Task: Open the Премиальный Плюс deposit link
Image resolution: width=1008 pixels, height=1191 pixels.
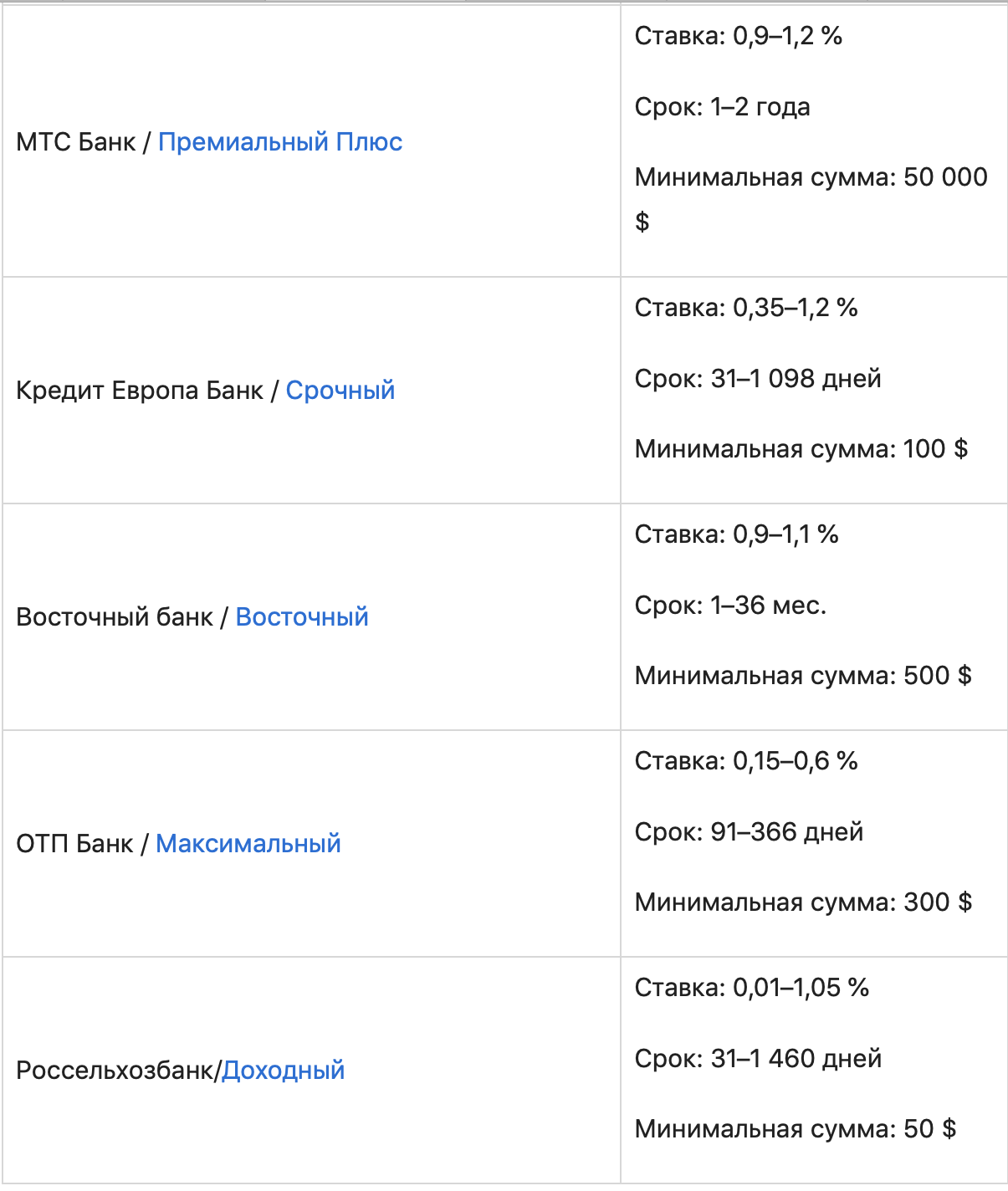Action: (x=279, y=142)
